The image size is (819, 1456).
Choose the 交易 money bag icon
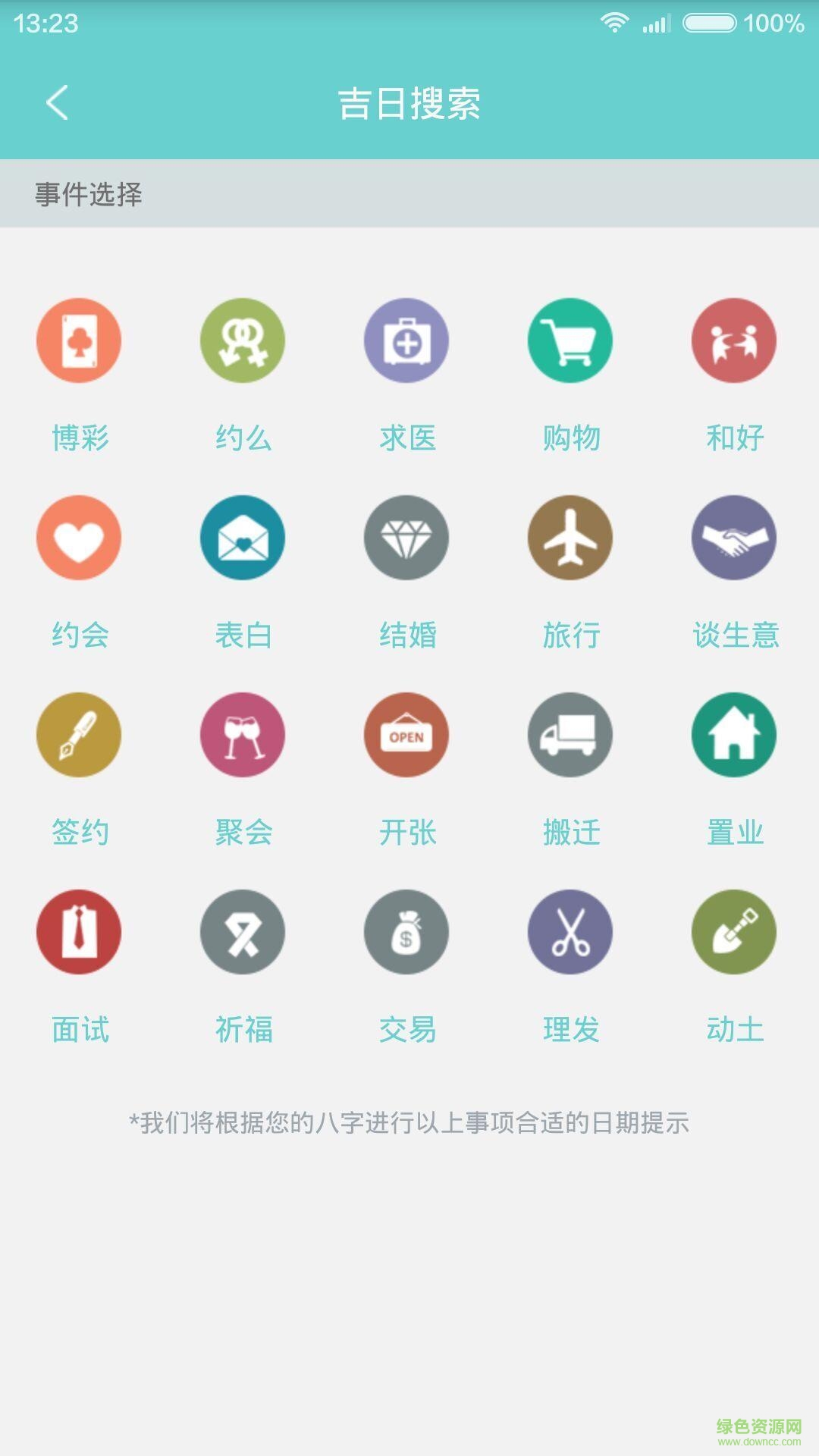pos(406,932)
